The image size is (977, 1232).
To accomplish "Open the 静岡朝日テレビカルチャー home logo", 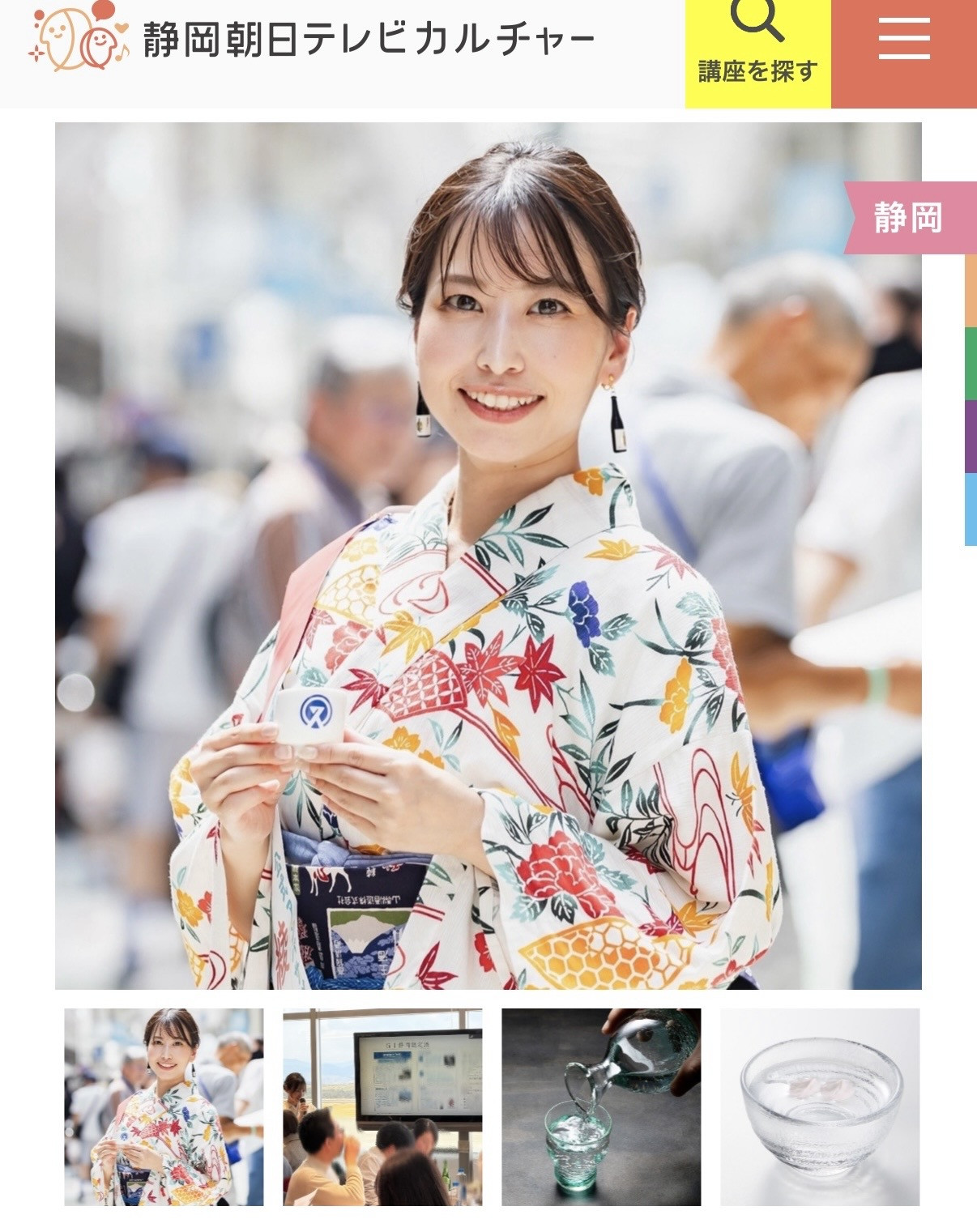I will pos(312,37).
